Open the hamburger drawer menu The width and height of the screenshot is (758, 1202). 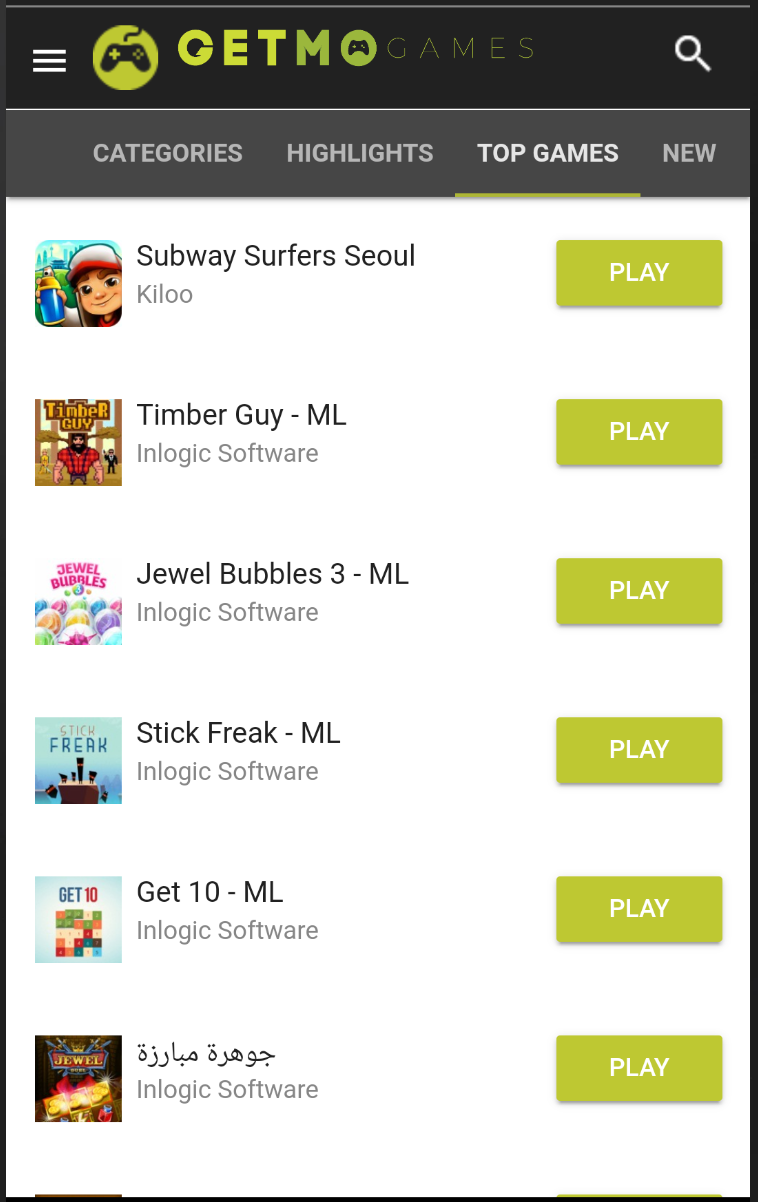click(49, 61)
